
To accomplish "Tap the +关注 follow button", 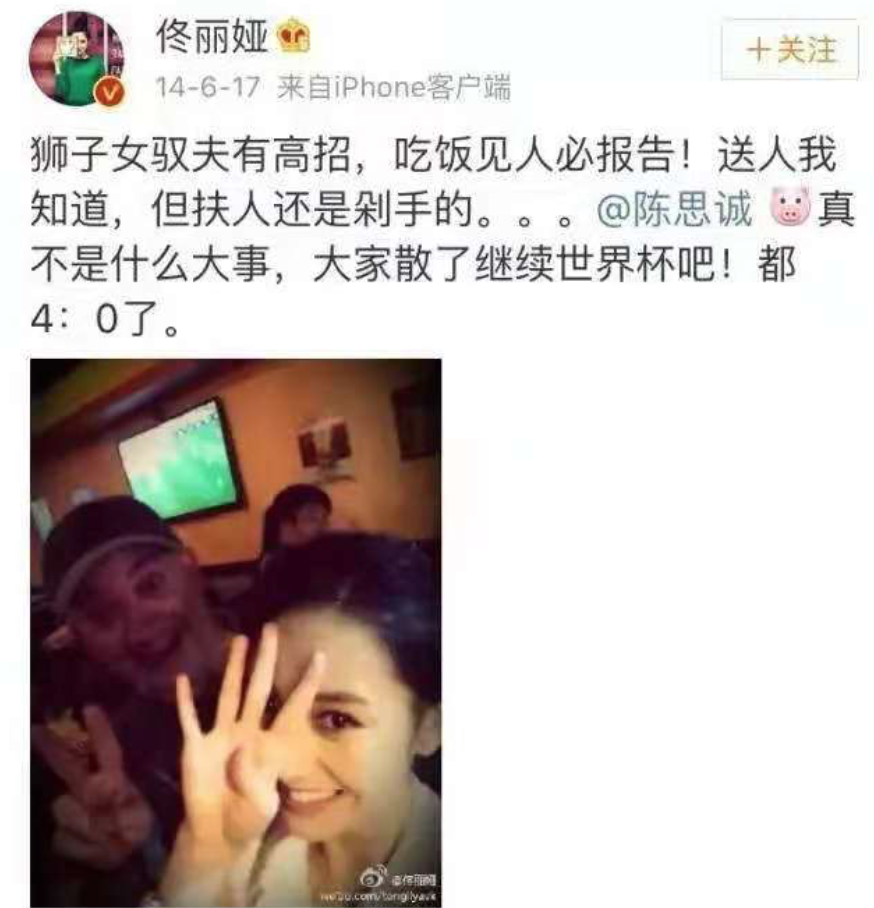I will 790,50.
